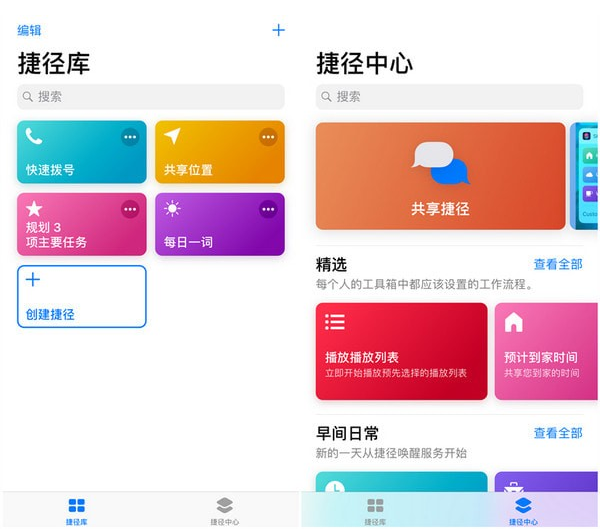
Task: Tap the 创建捷径 card
Action: (81, 296)
